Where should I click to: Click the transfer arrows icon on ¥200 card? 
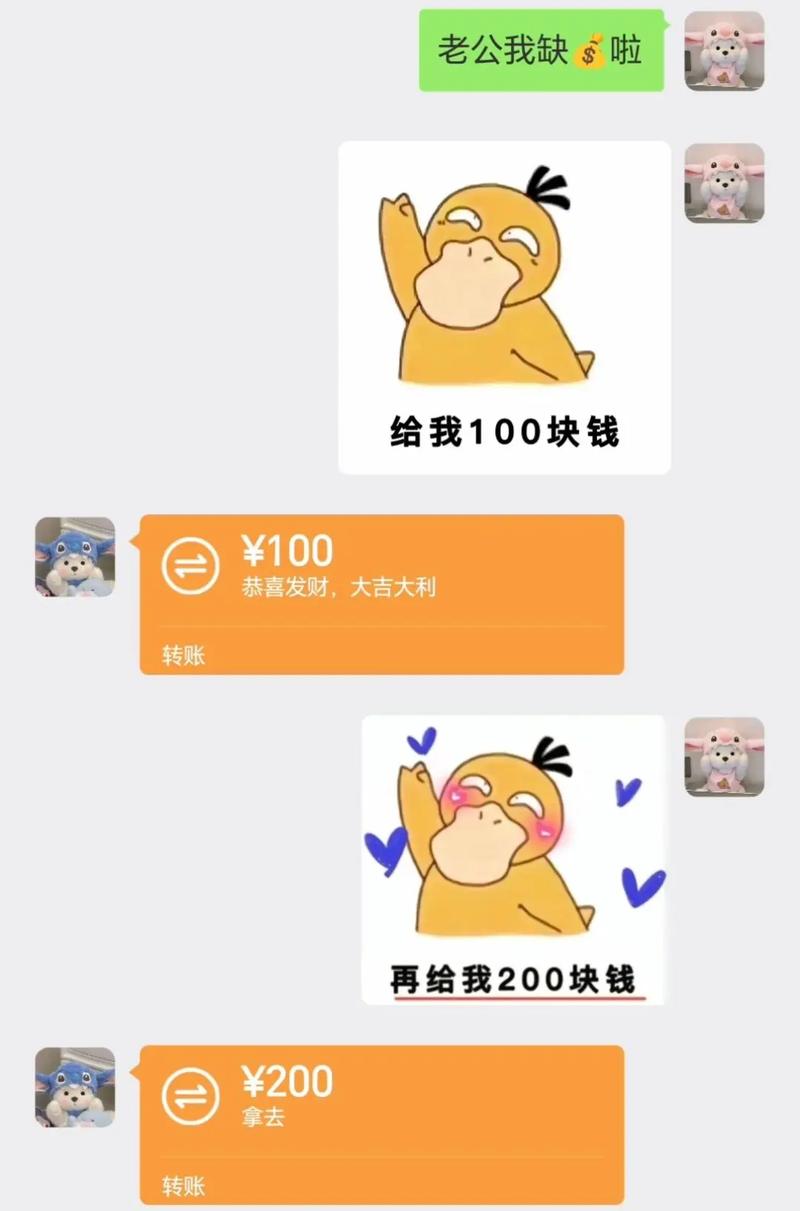point(191,1095)
